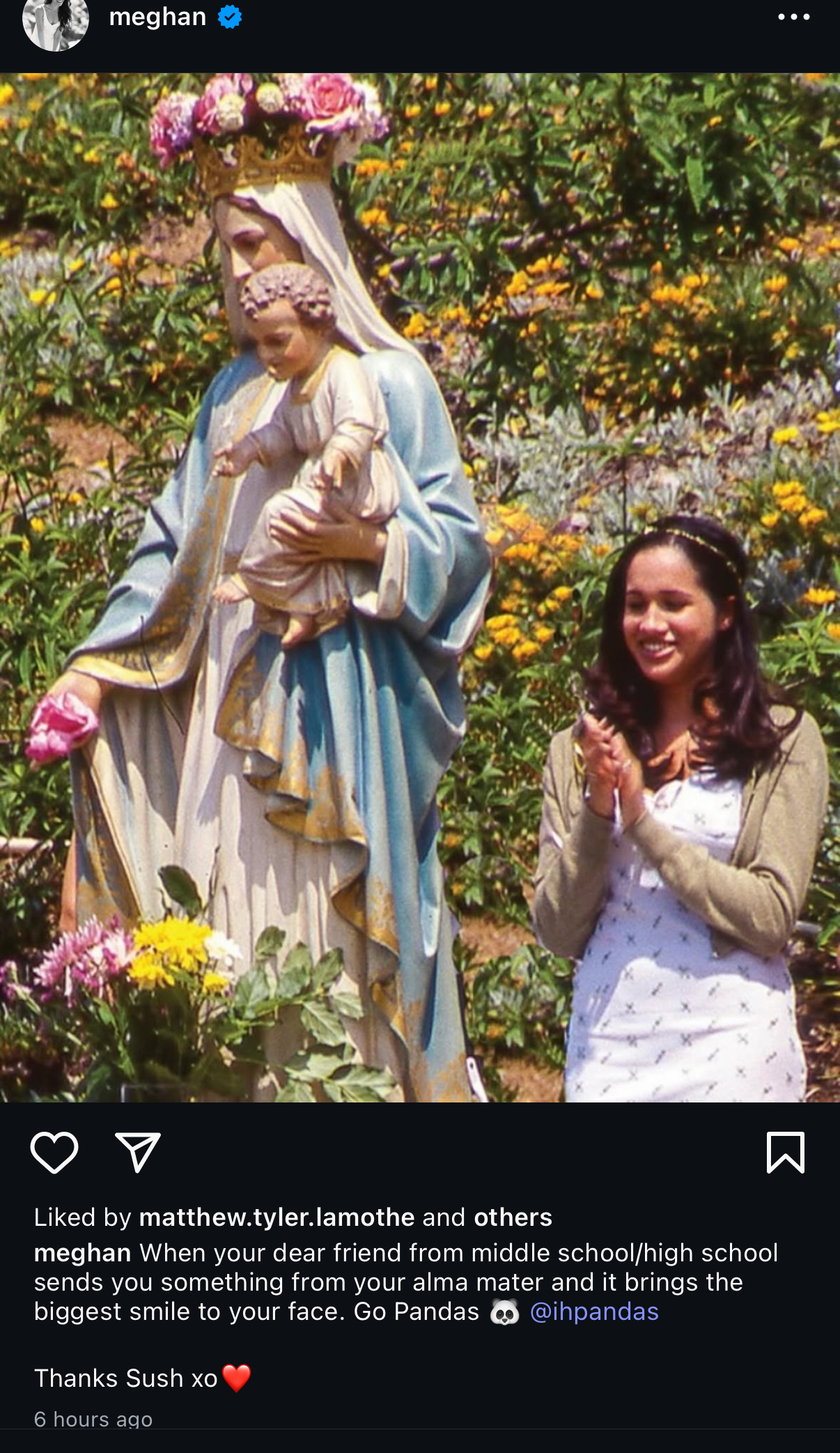The width and height of the screenshot is (840, 1453).
Task: Open matthew.tyler.lamothe's profile
Action: [277, 1217]
